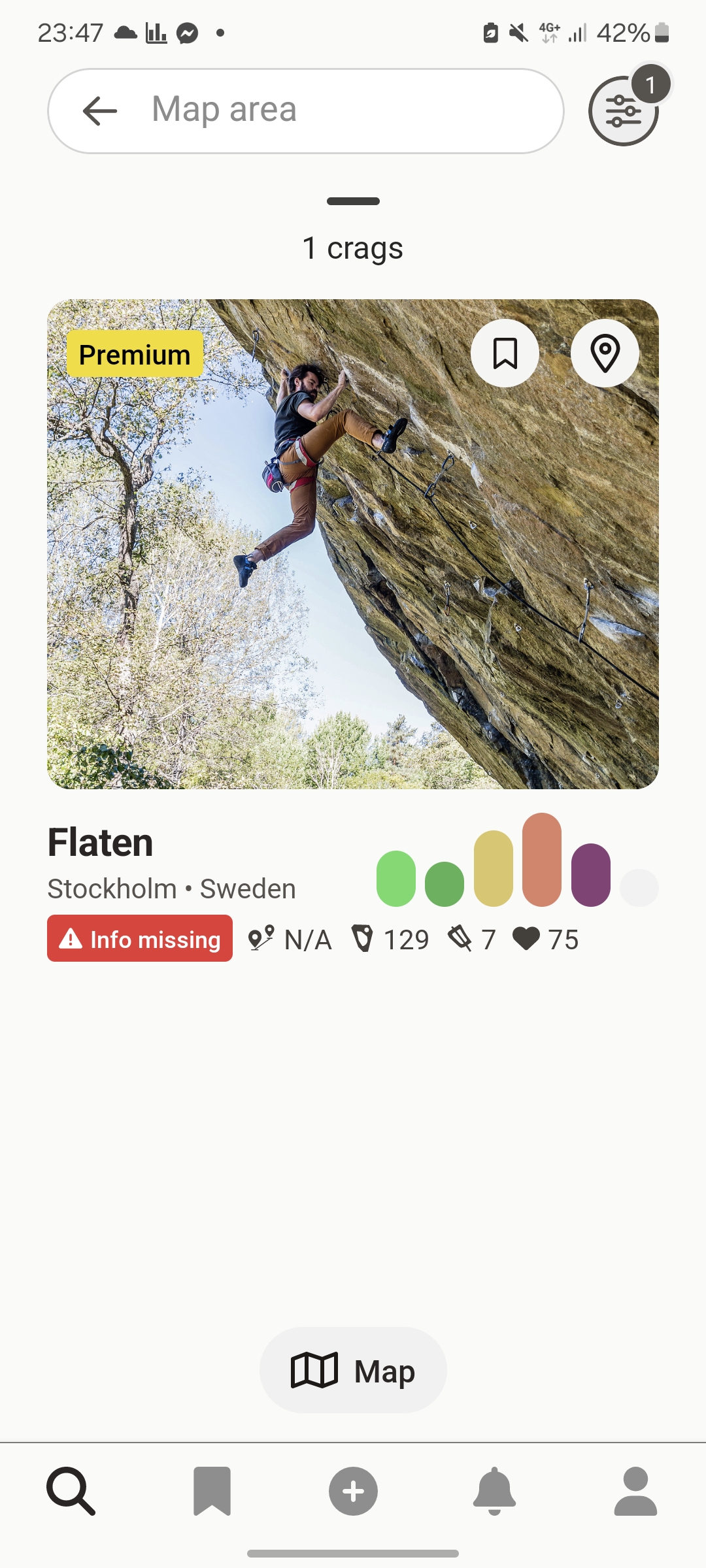
Task: Open the Flaten crag card
Action: 352,544
